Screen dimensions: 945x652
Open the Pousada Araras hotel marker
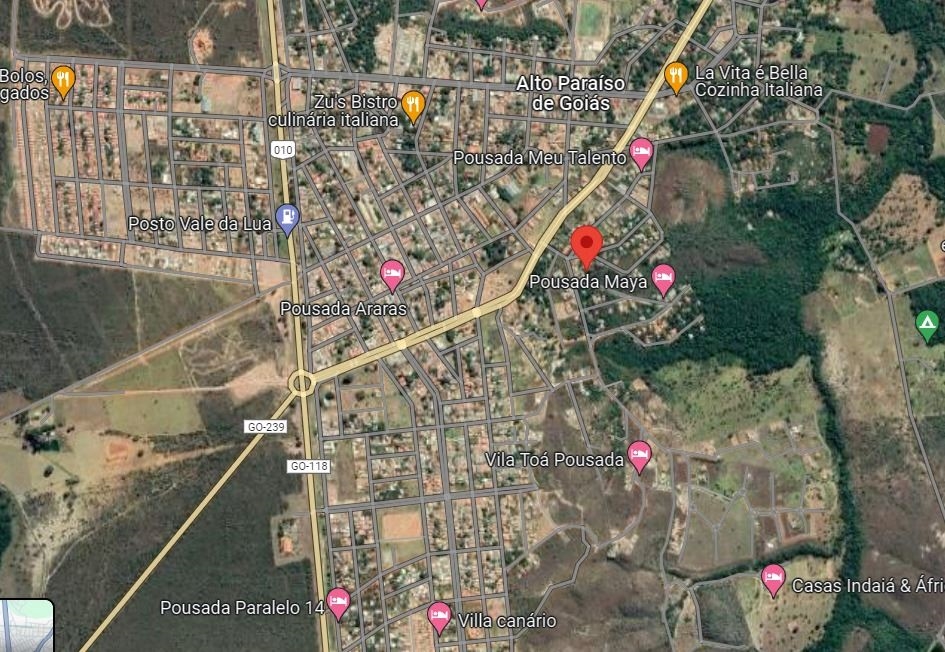click(393, 273)
